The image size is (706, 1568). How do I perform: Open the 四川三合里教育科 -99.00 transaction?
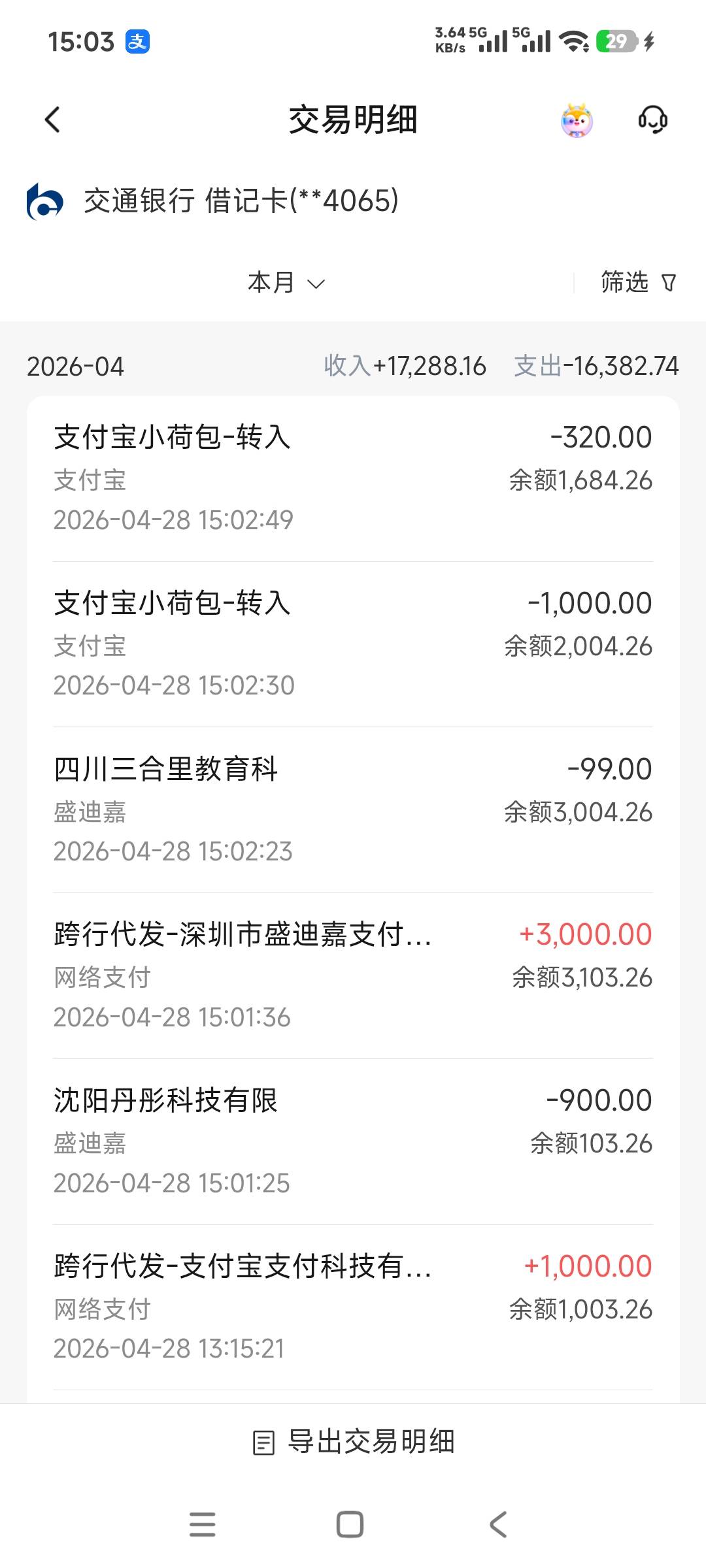tap(353, 810)
